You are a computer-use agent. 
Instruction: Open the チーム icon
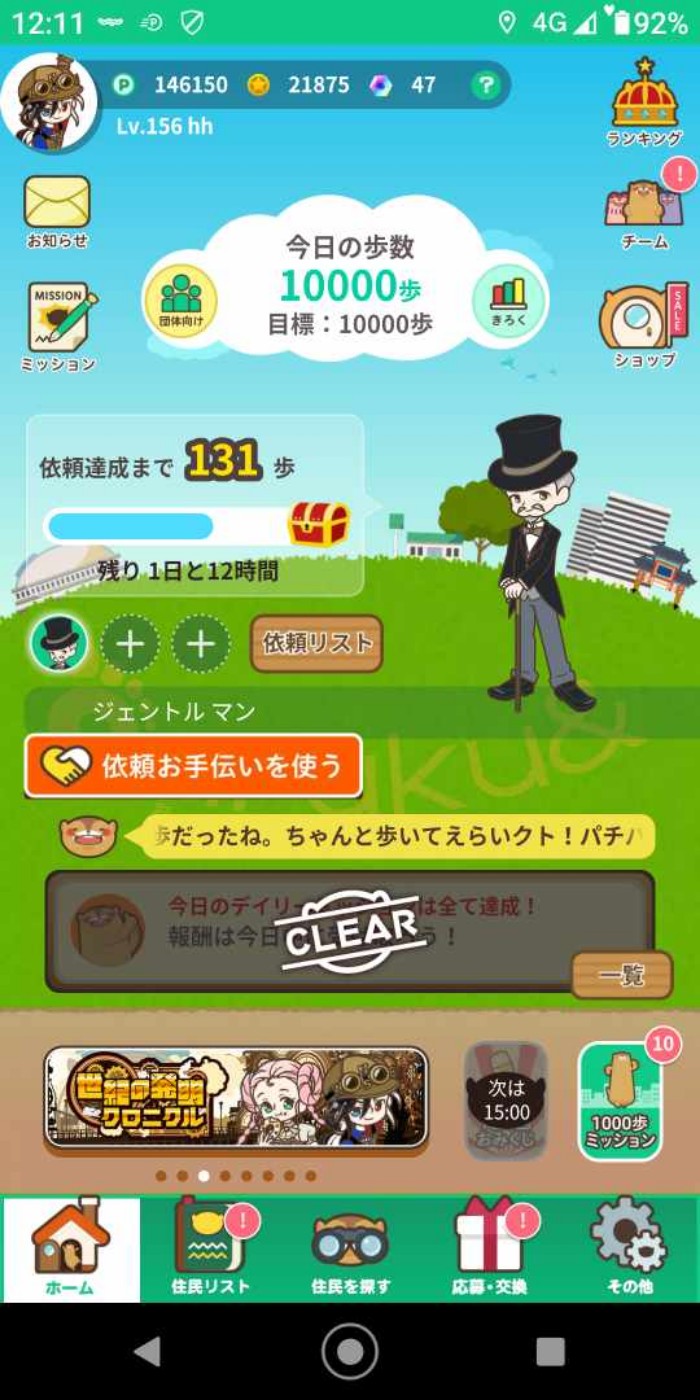[645, 210]
